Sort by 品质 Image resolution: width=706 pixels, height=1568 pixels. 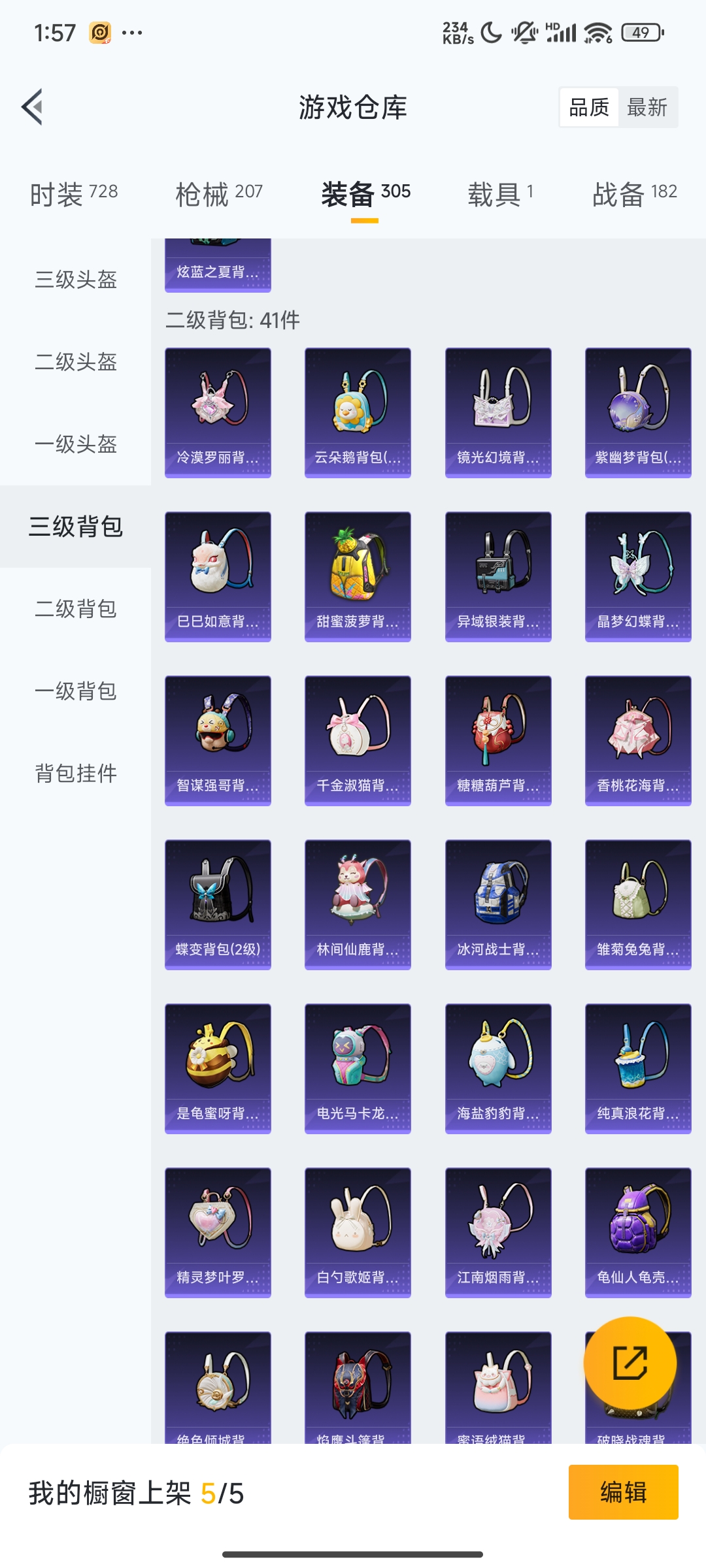coord(588,107)
